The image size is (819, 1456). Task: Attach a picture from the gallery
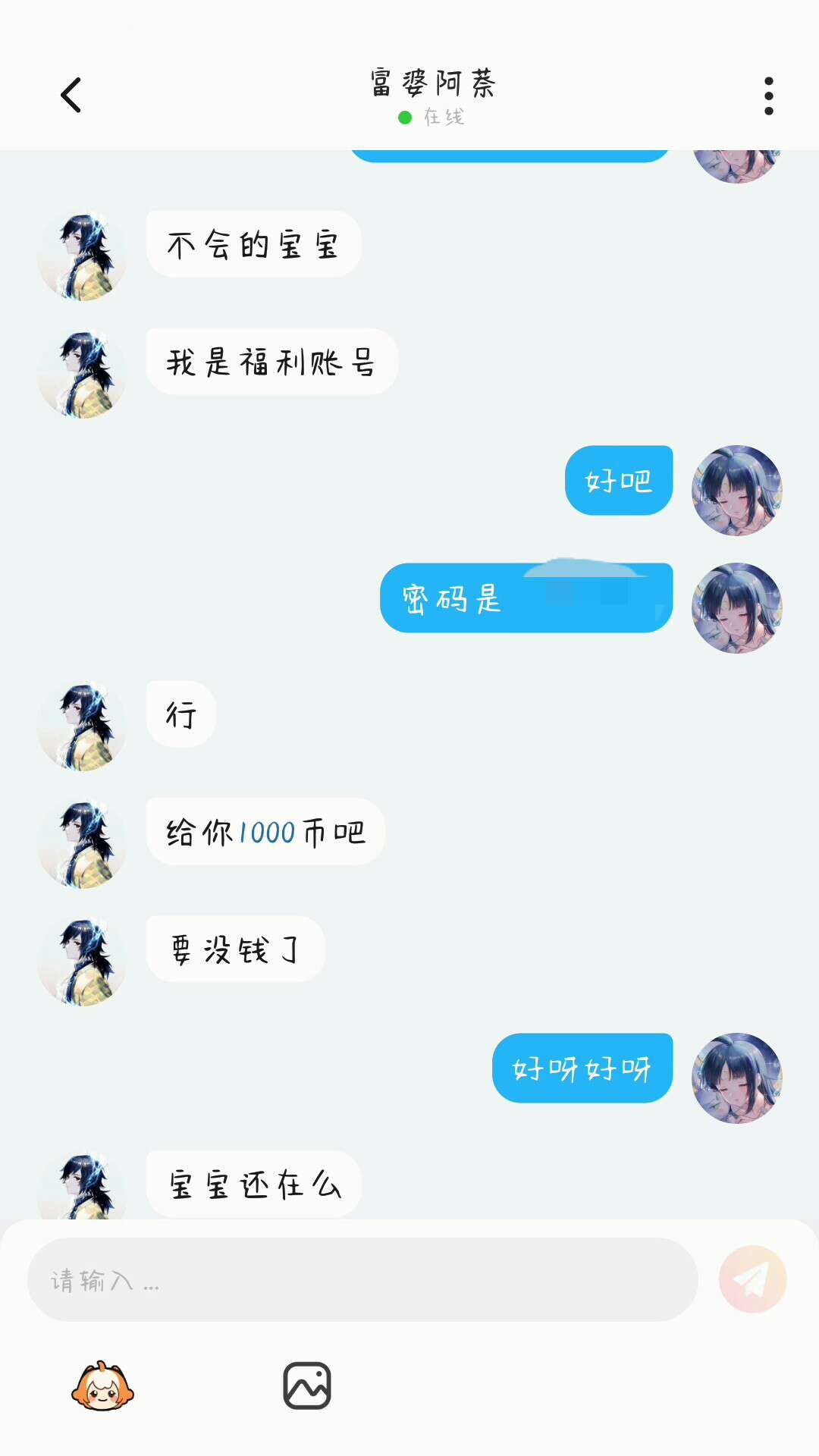[x=307, y=1385]
